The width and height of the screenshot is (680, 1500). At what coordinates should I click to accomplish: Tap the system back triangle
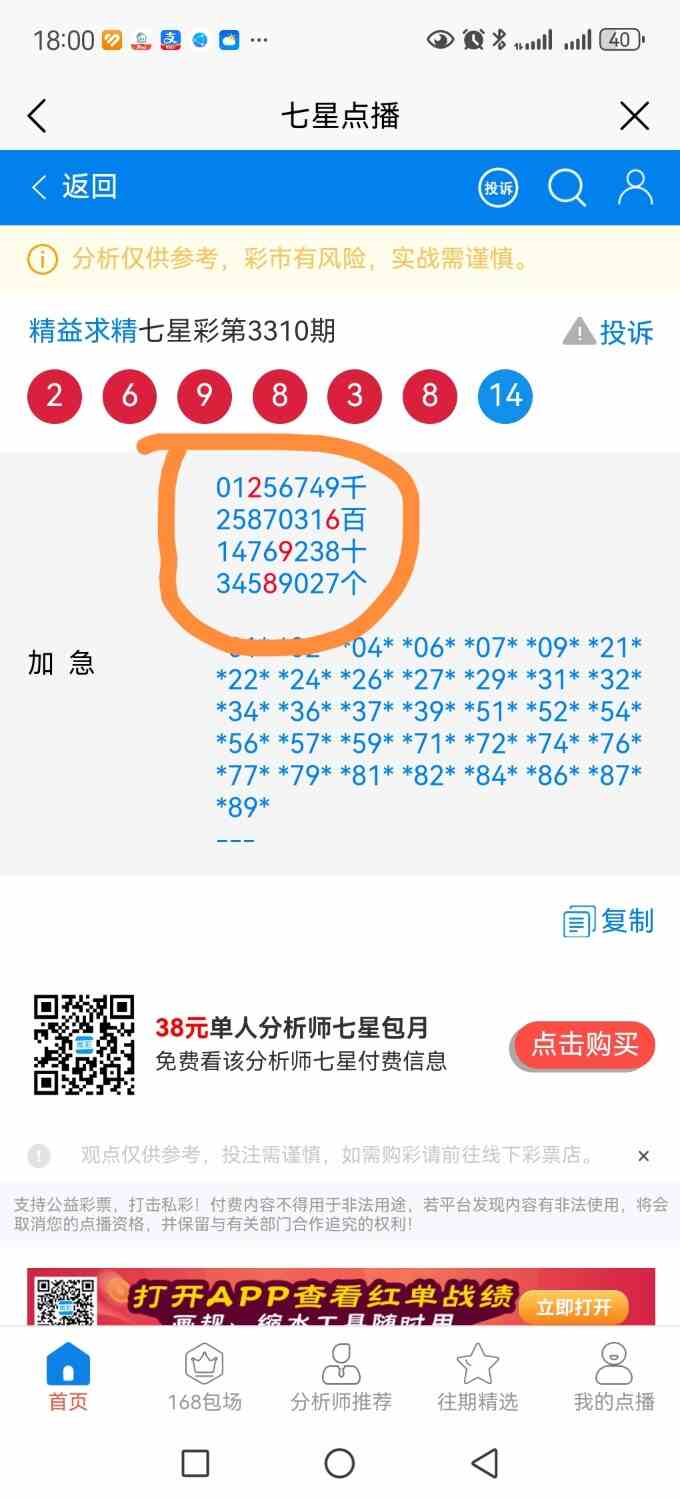[485, 1463]
